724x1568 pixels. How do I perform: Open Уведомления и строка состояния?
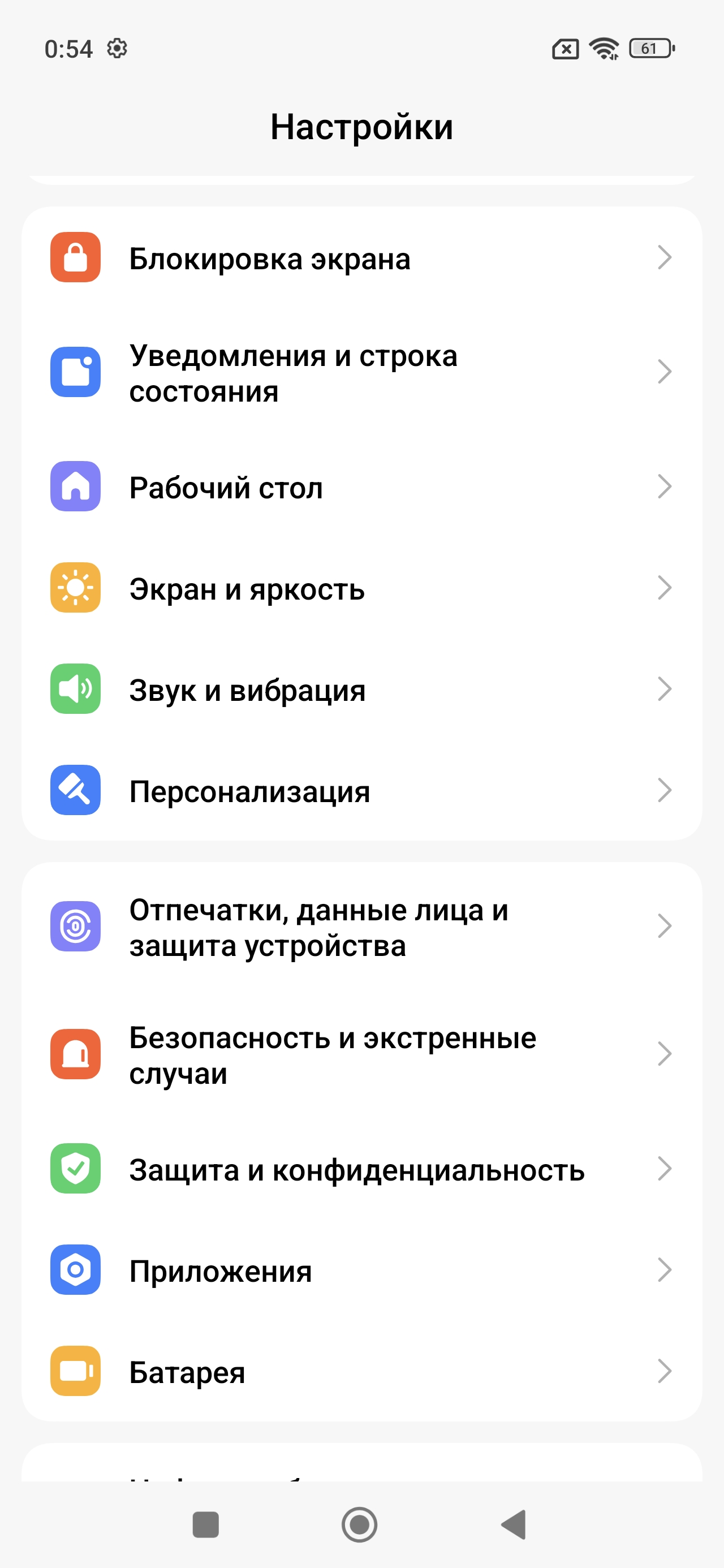coord(361,373)
